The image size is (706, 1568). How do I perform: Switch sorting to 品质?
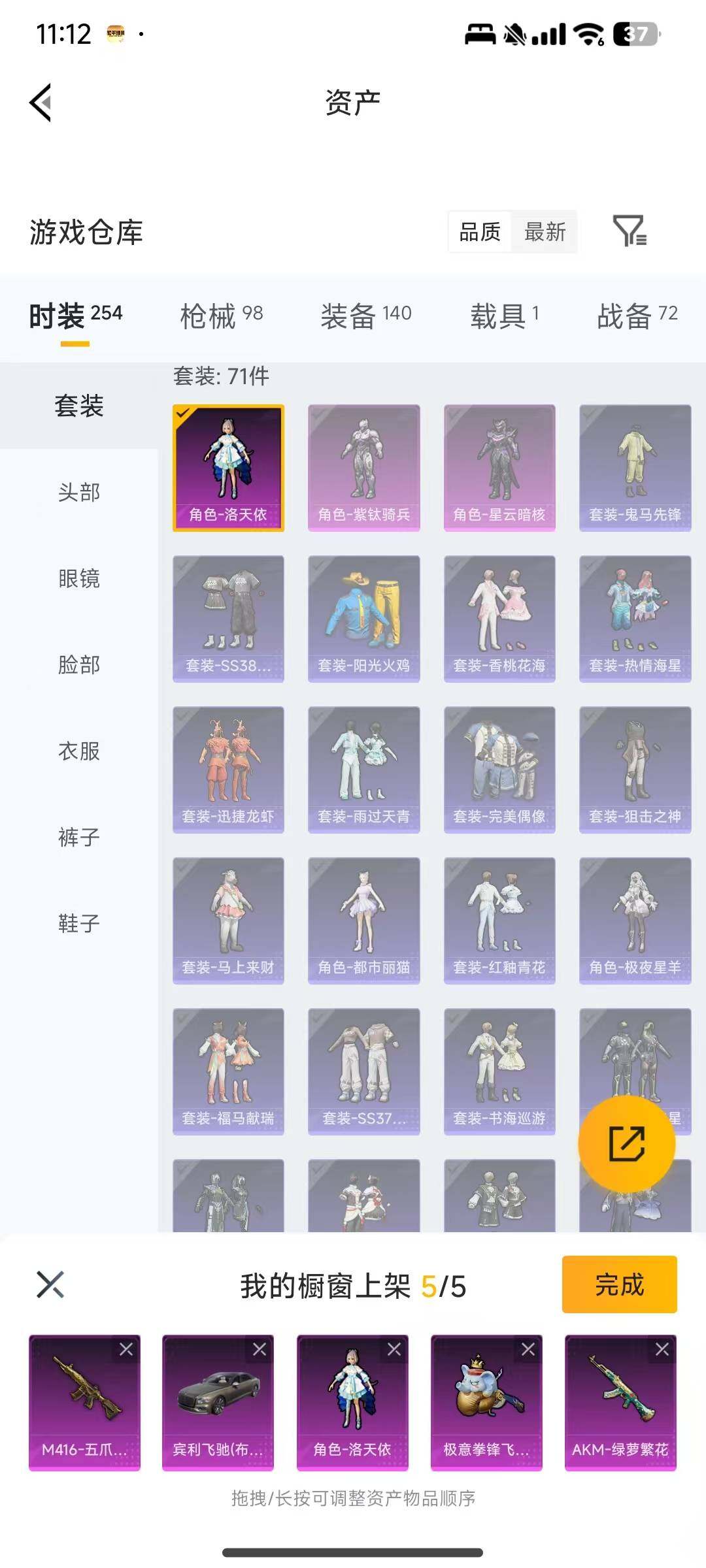(x=479, y=232)
